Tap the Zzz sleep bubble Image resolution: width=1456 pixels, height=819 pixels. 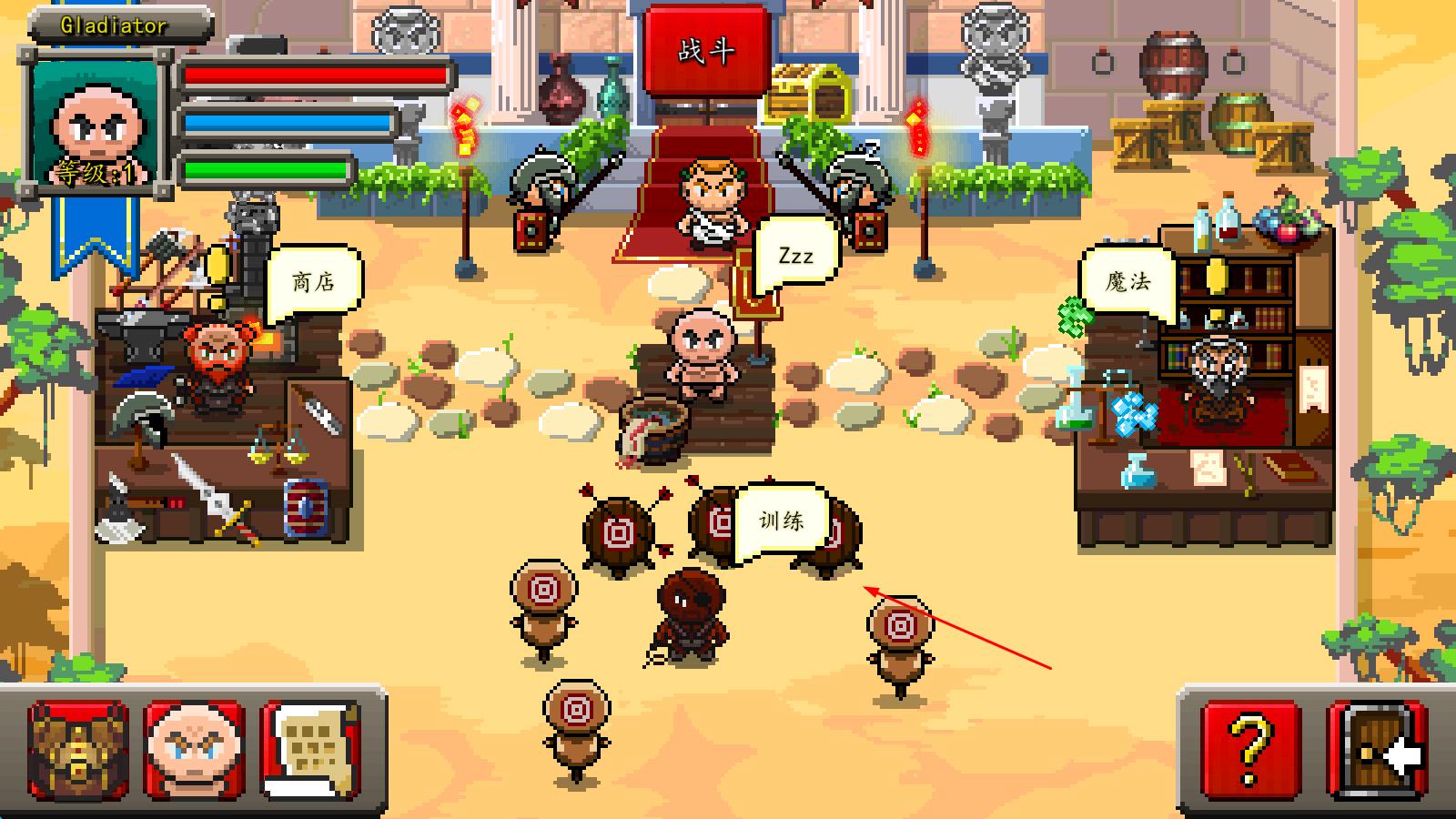[x=795, y=256]
